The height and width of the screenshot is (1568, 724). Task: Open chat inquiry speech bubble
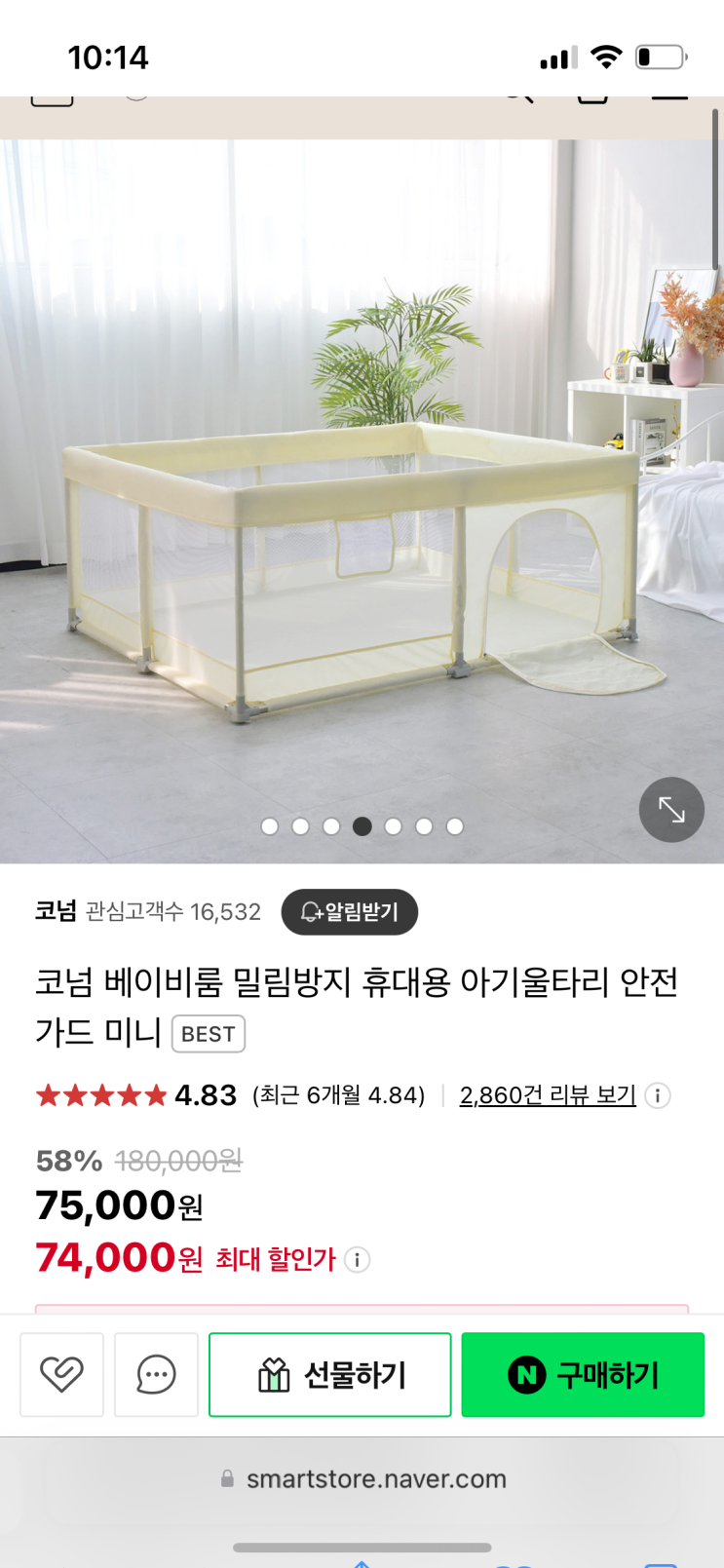(x=156, y=1374)
